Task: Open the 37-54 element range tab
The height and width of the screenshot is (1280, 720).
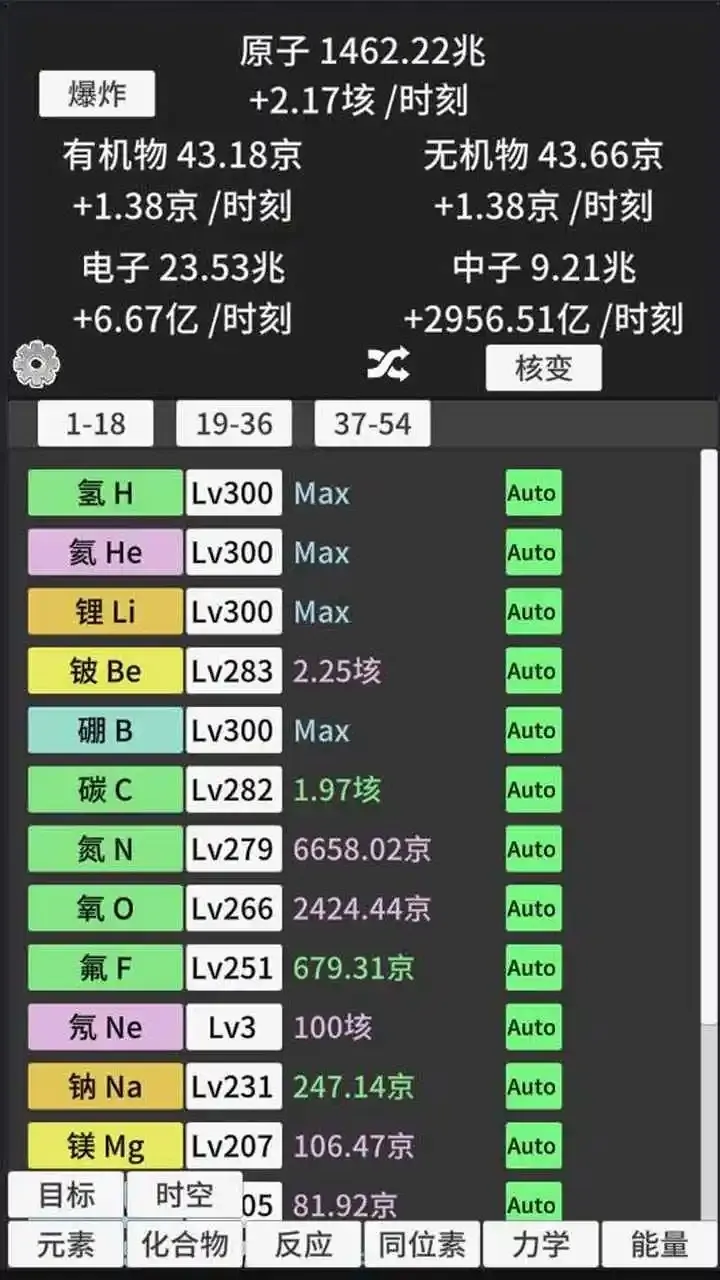Action: coord(372,424)
